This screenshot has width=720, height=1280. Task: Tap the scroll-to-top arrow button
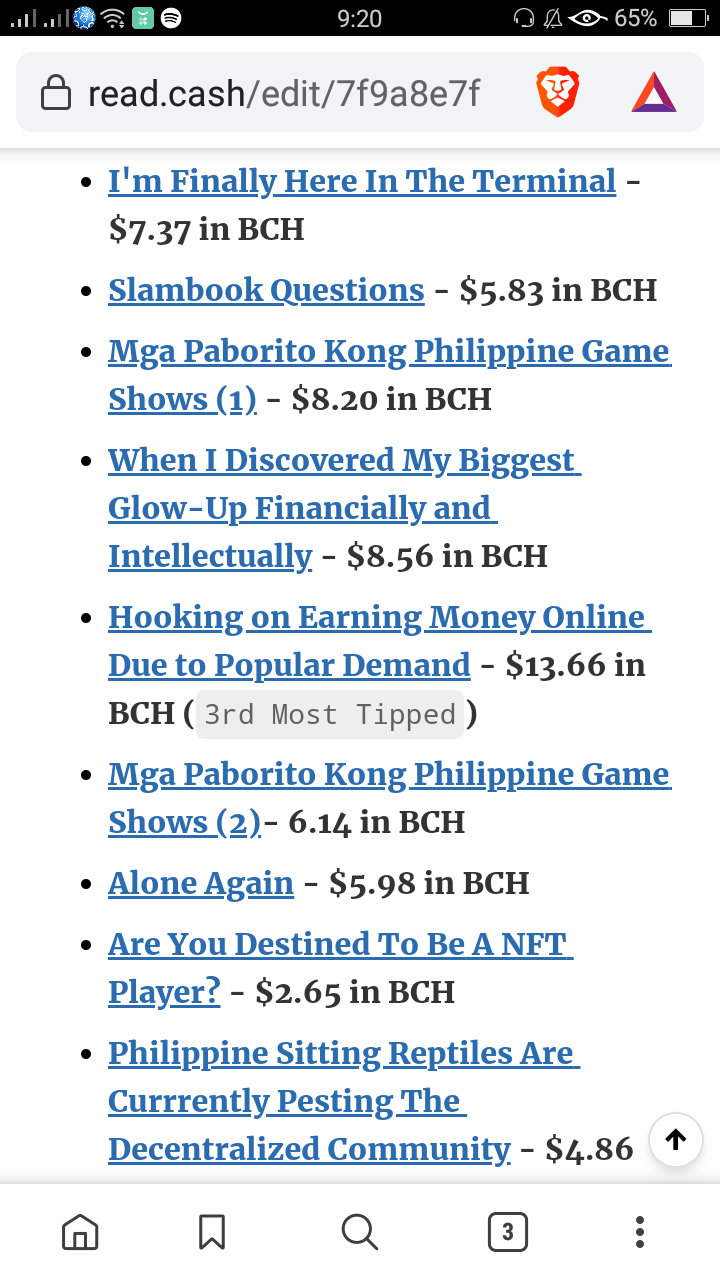[x=676, y=1139]
